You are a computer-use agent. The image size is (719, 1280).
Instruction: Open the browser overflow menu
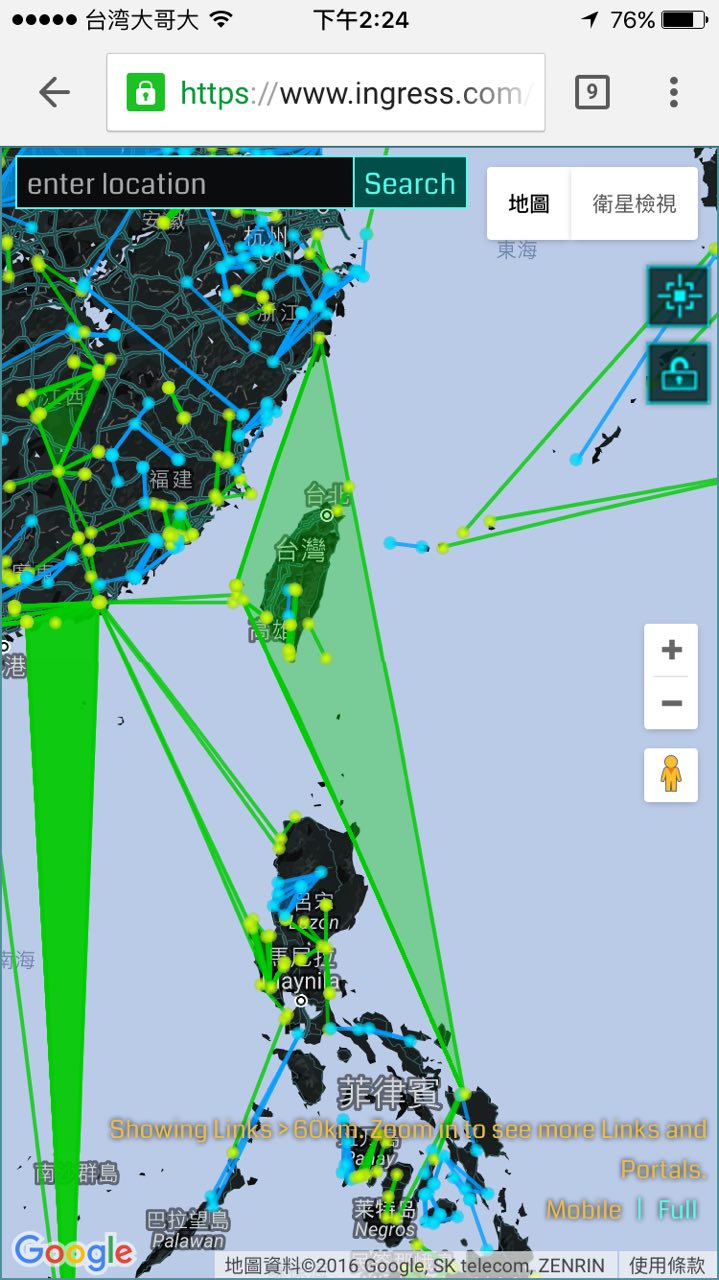(674, 93)
